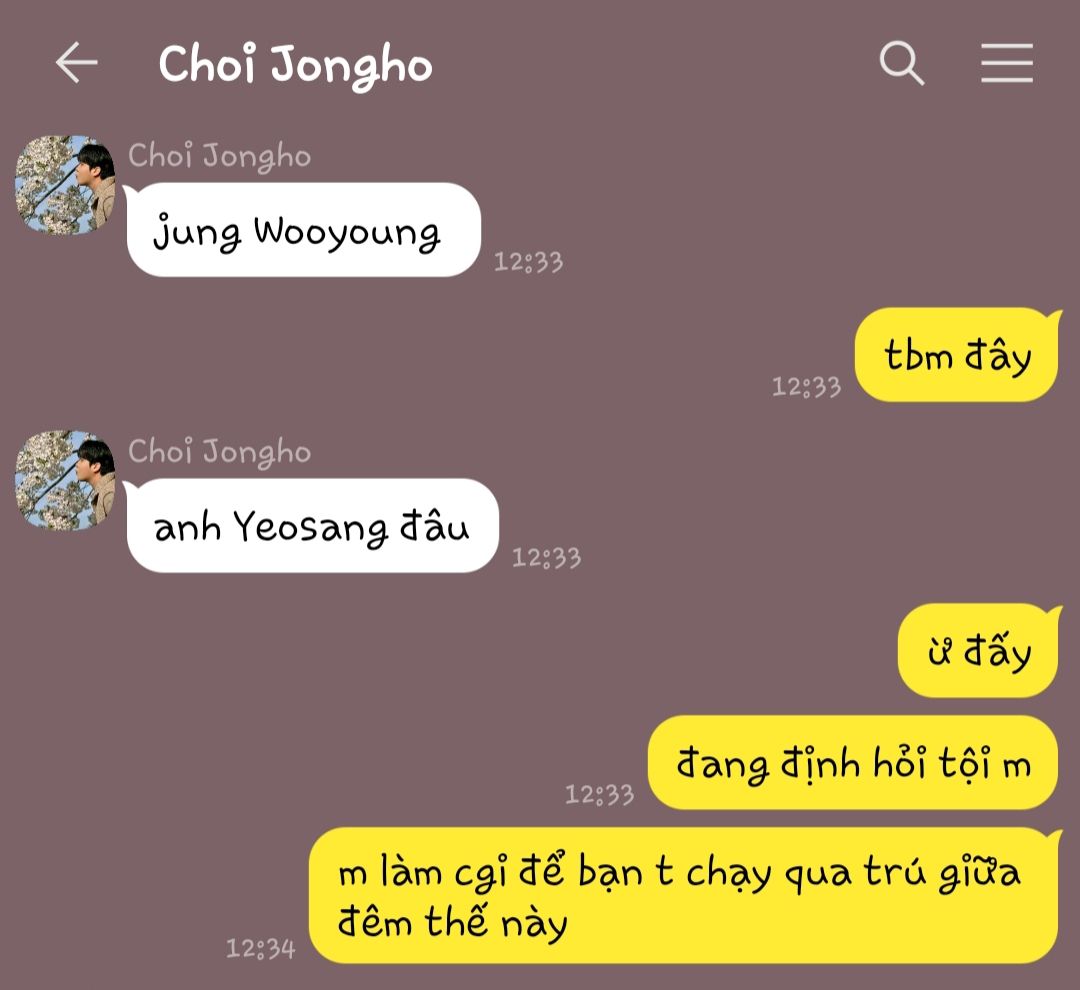
Task: Go back from the Choi Jongho chat
Action: [76, 63]
